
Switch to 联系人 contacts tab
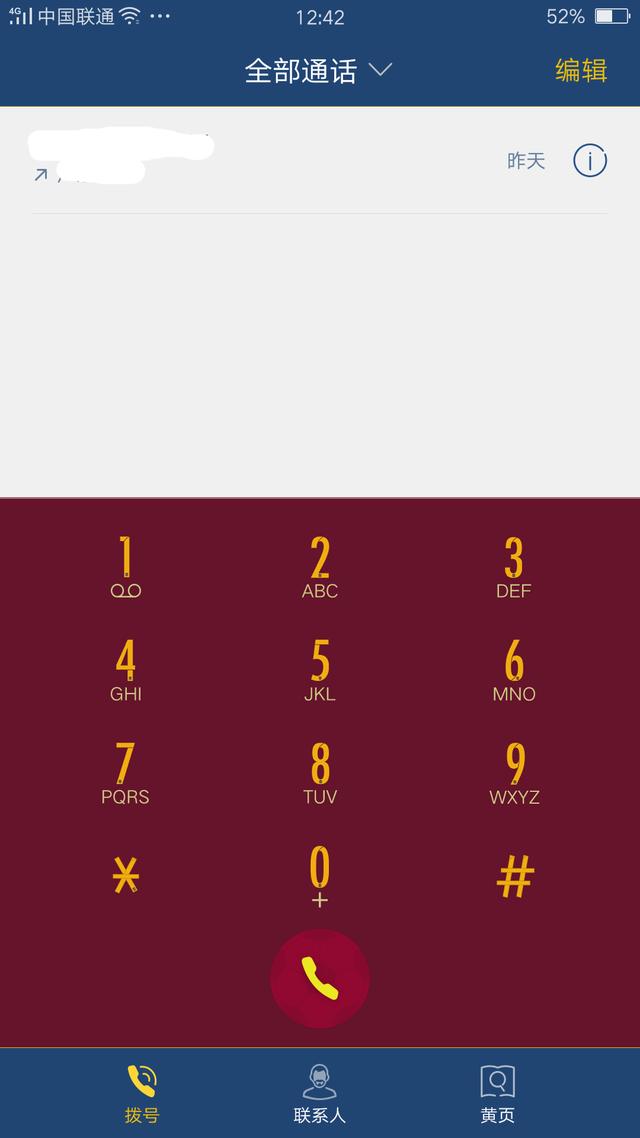point(320,1093)
